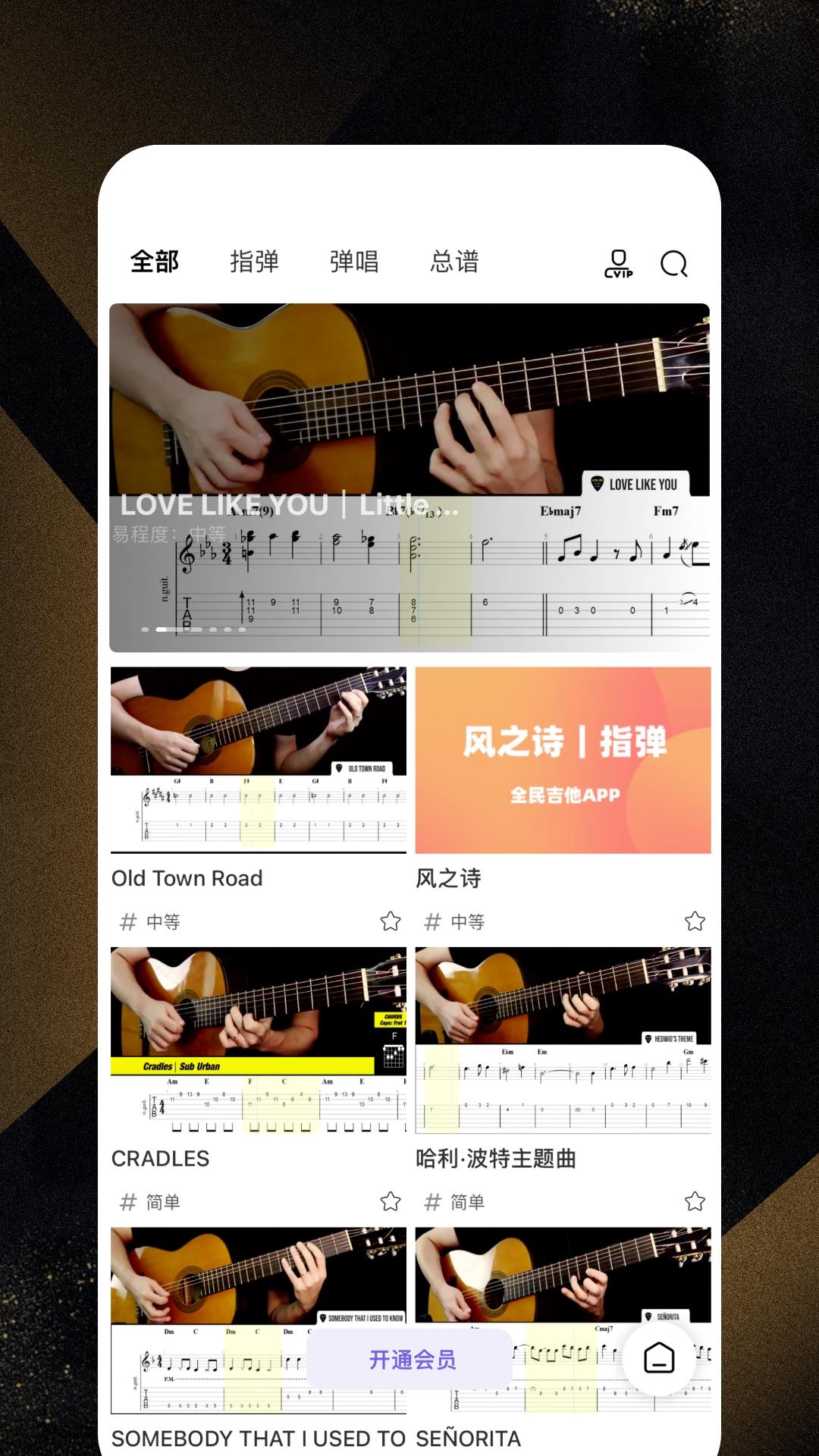The image size is (819, 1456).
Task: Click the # tag icon under Old Town Road
Action: [x=130, y=922]
